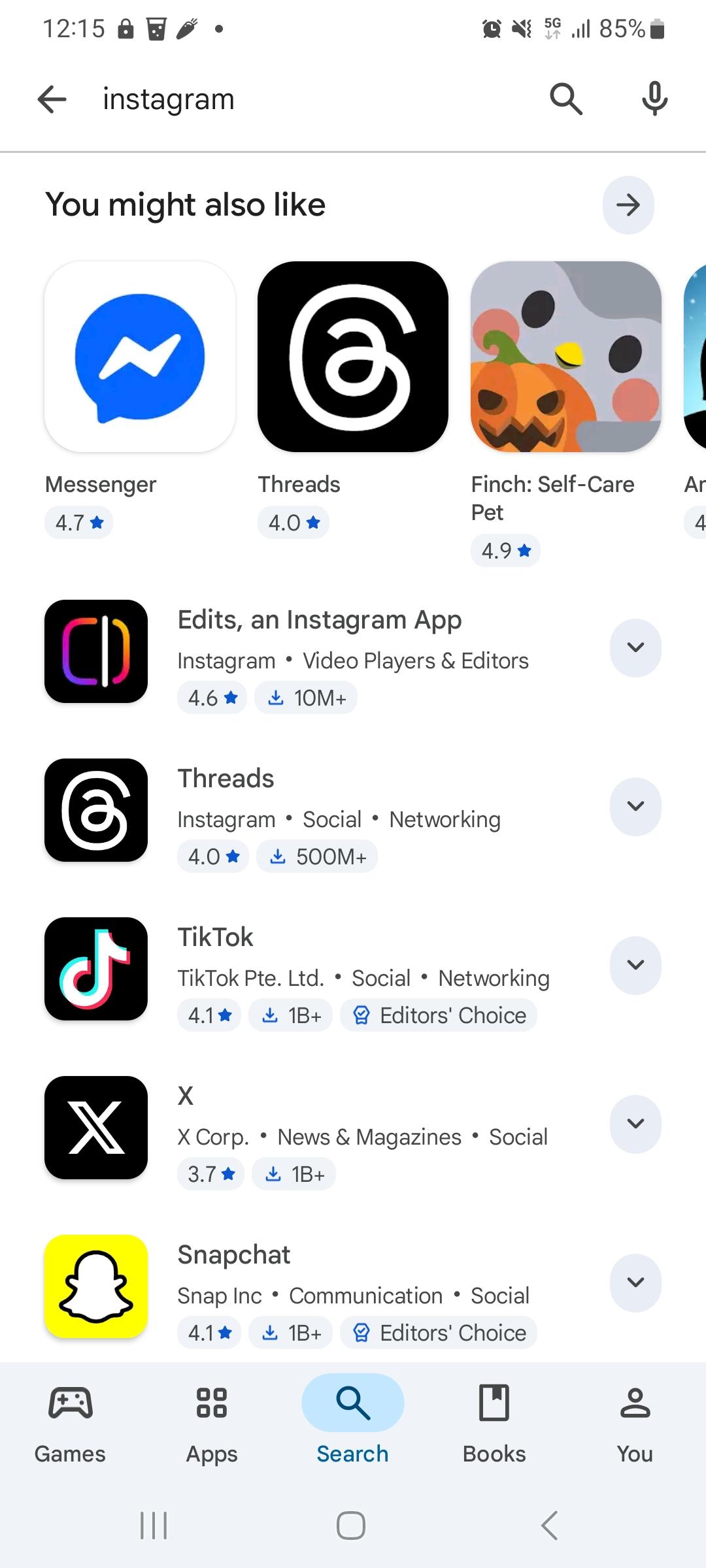This screenshot has width=706, height=1568.
Task: Tap the magnifier icon beside the query
Action: tap(565, 99)
